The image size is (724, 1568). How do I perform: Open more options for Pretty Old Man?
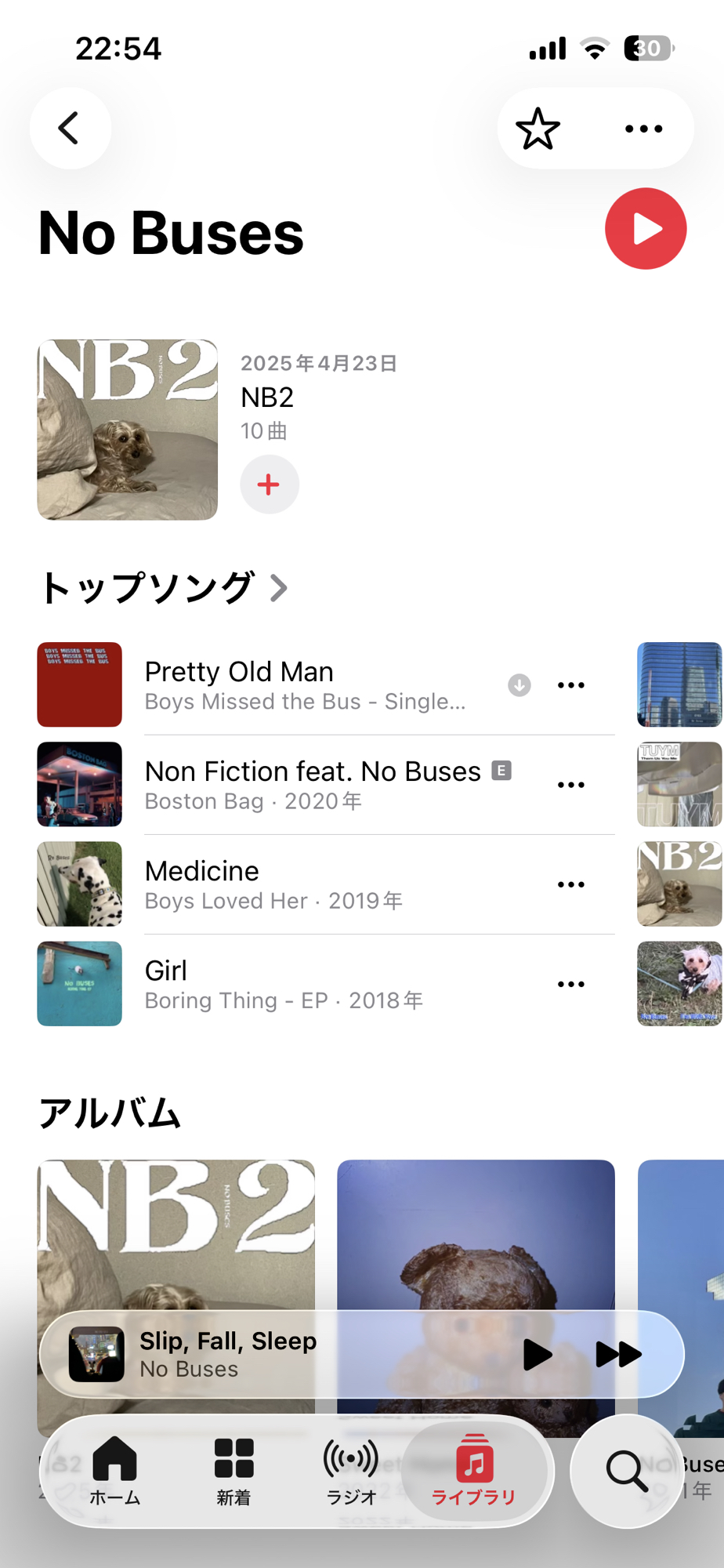571,685
